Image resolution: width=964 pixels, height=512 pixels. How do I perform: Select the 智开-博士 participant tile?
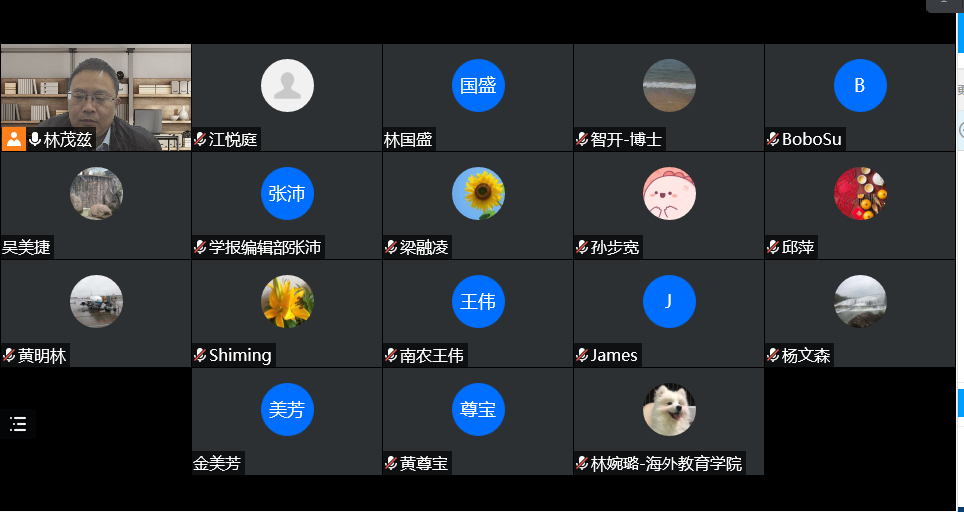tap(669, 97)
